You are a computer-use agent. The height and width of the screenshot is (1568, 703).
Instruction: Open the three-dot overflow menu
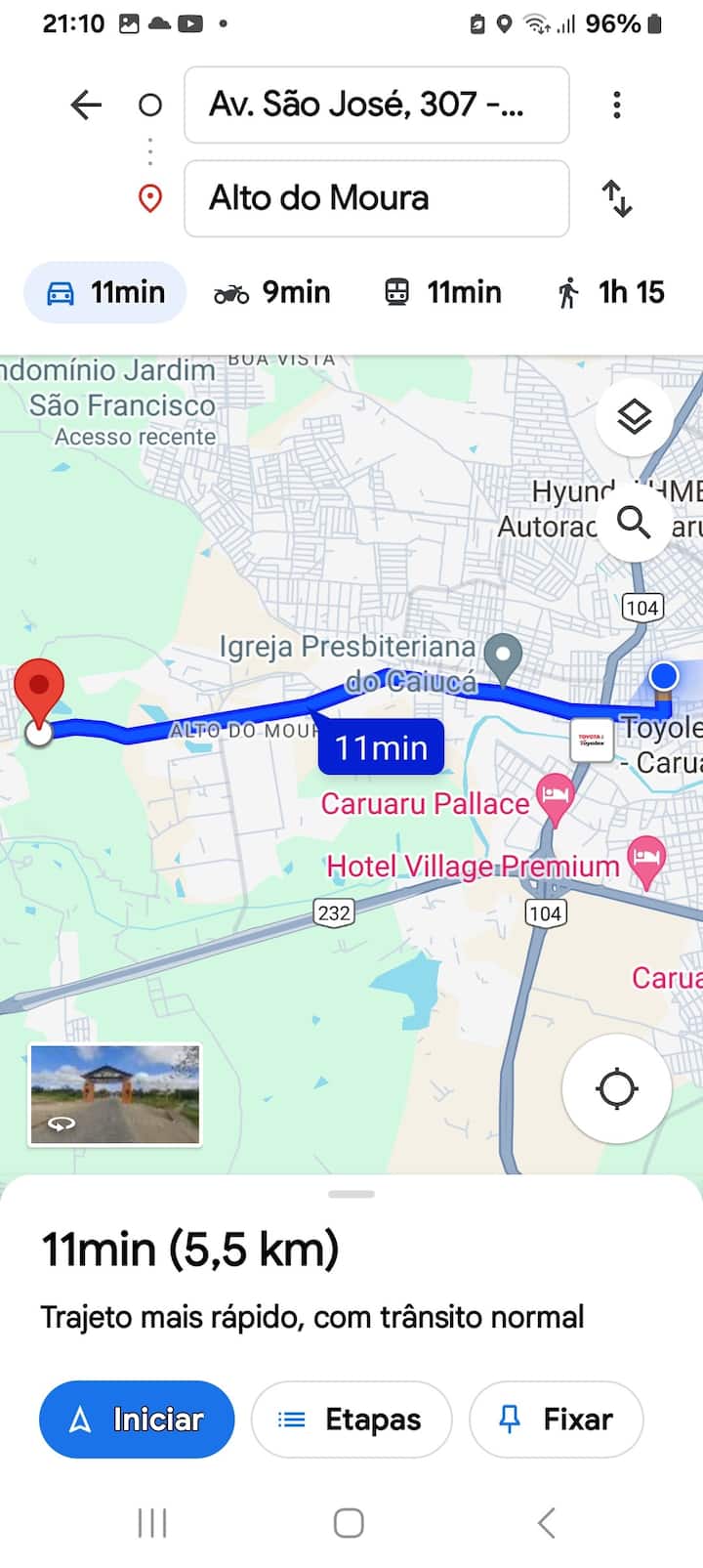click(616, 105)
